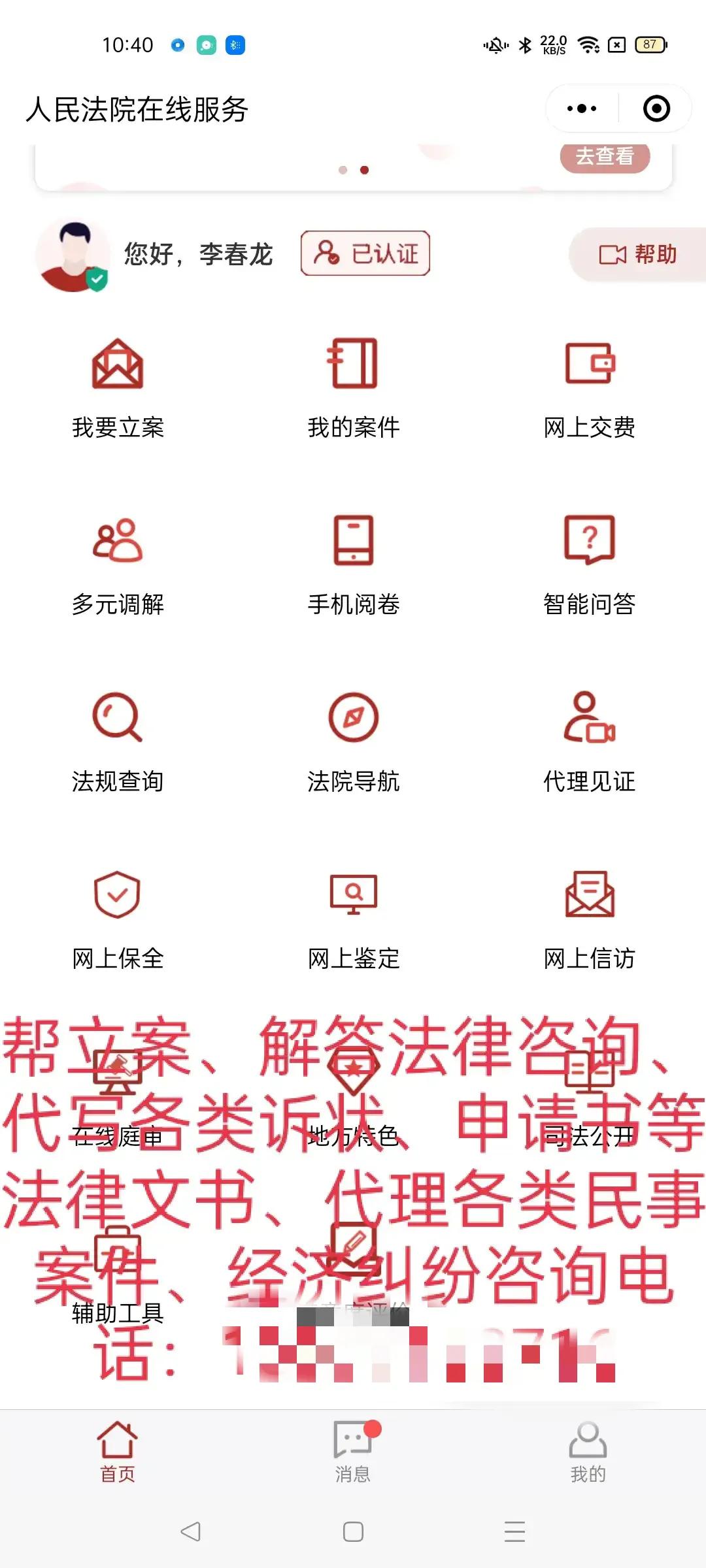Select the second carousel indicator dot
Viewport: 706px width, 1568px height.
point(364,169)
